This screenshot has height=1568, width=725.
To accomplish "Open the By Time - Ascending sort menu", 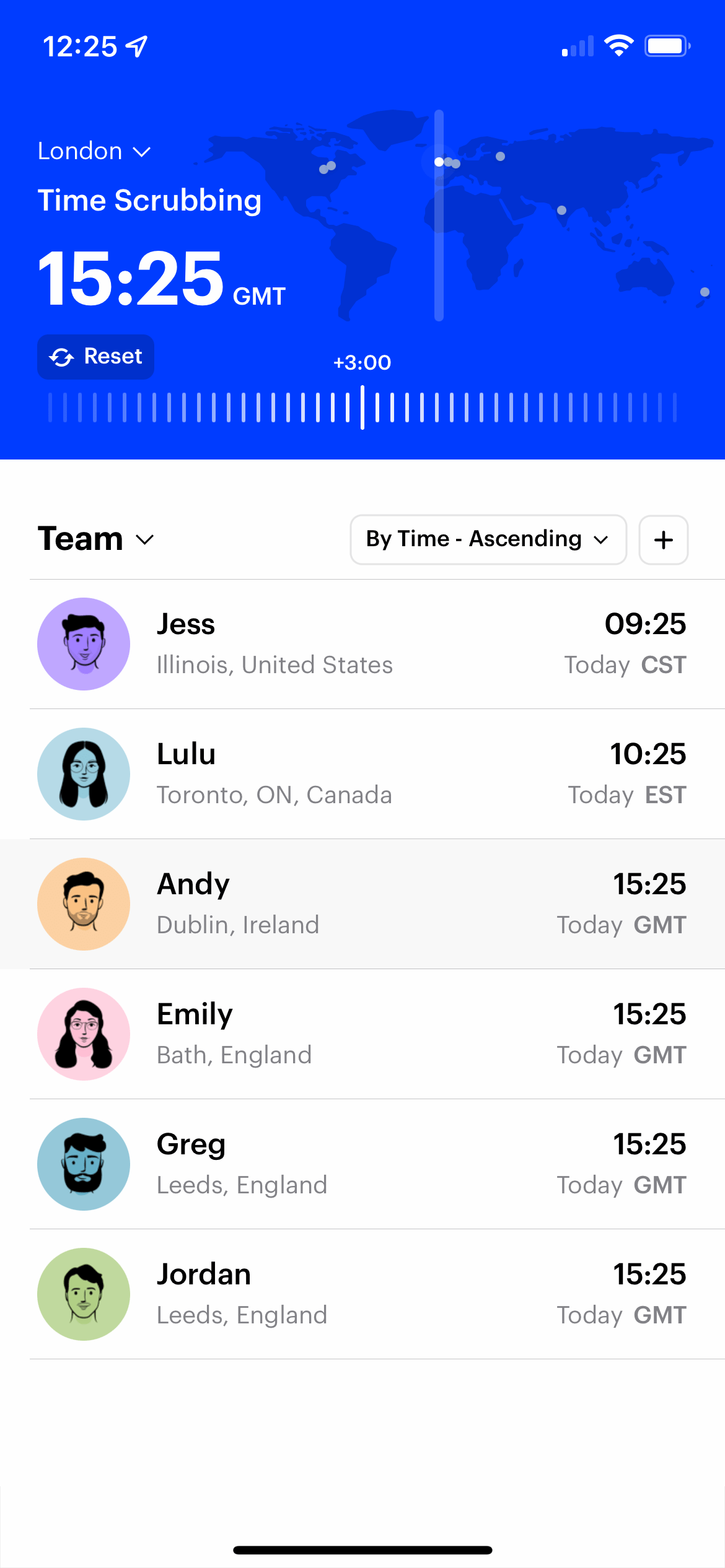I will (x=488, y=539).
